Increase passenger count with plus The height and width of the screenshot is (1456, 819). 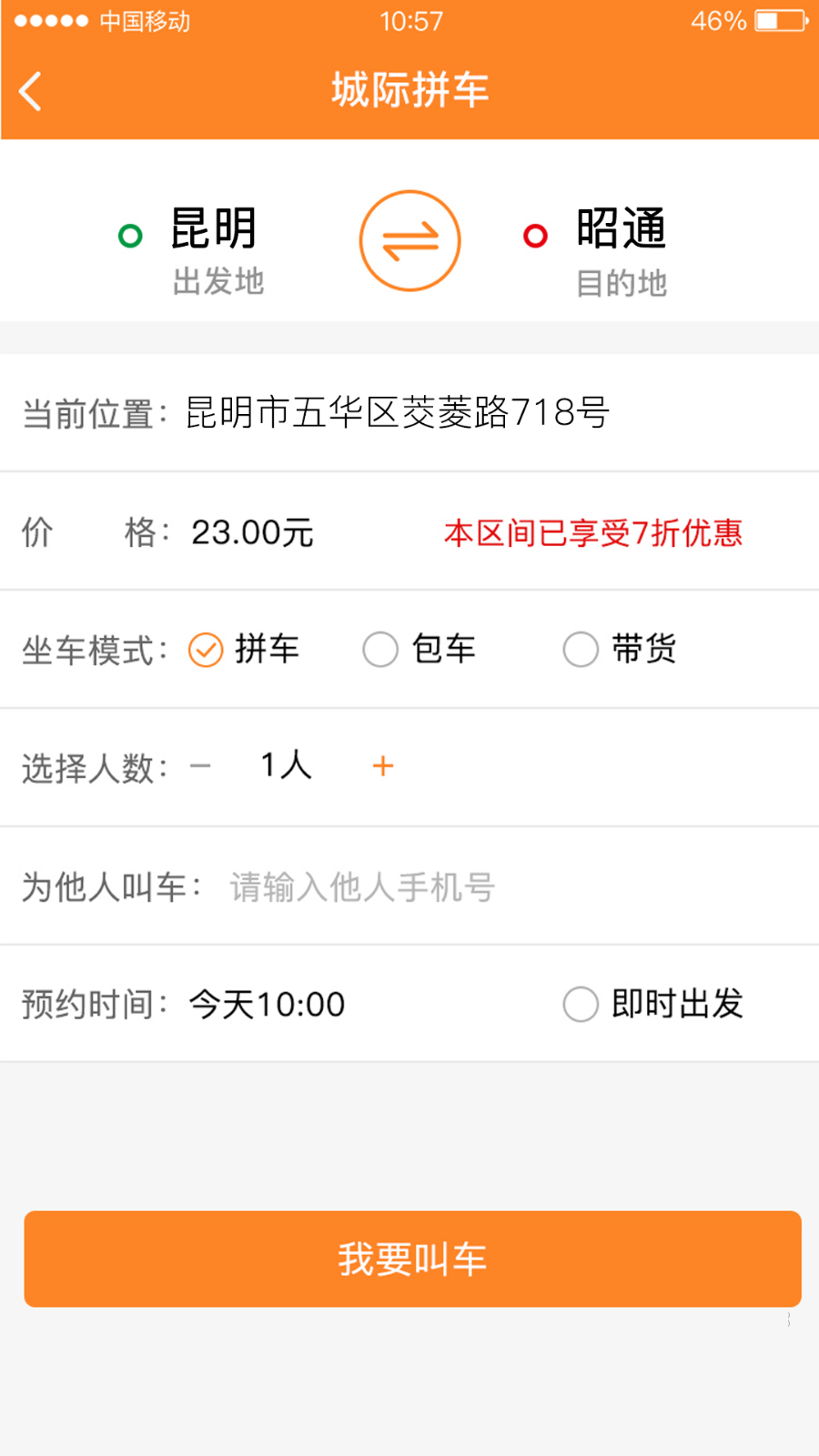coord(383,766)
